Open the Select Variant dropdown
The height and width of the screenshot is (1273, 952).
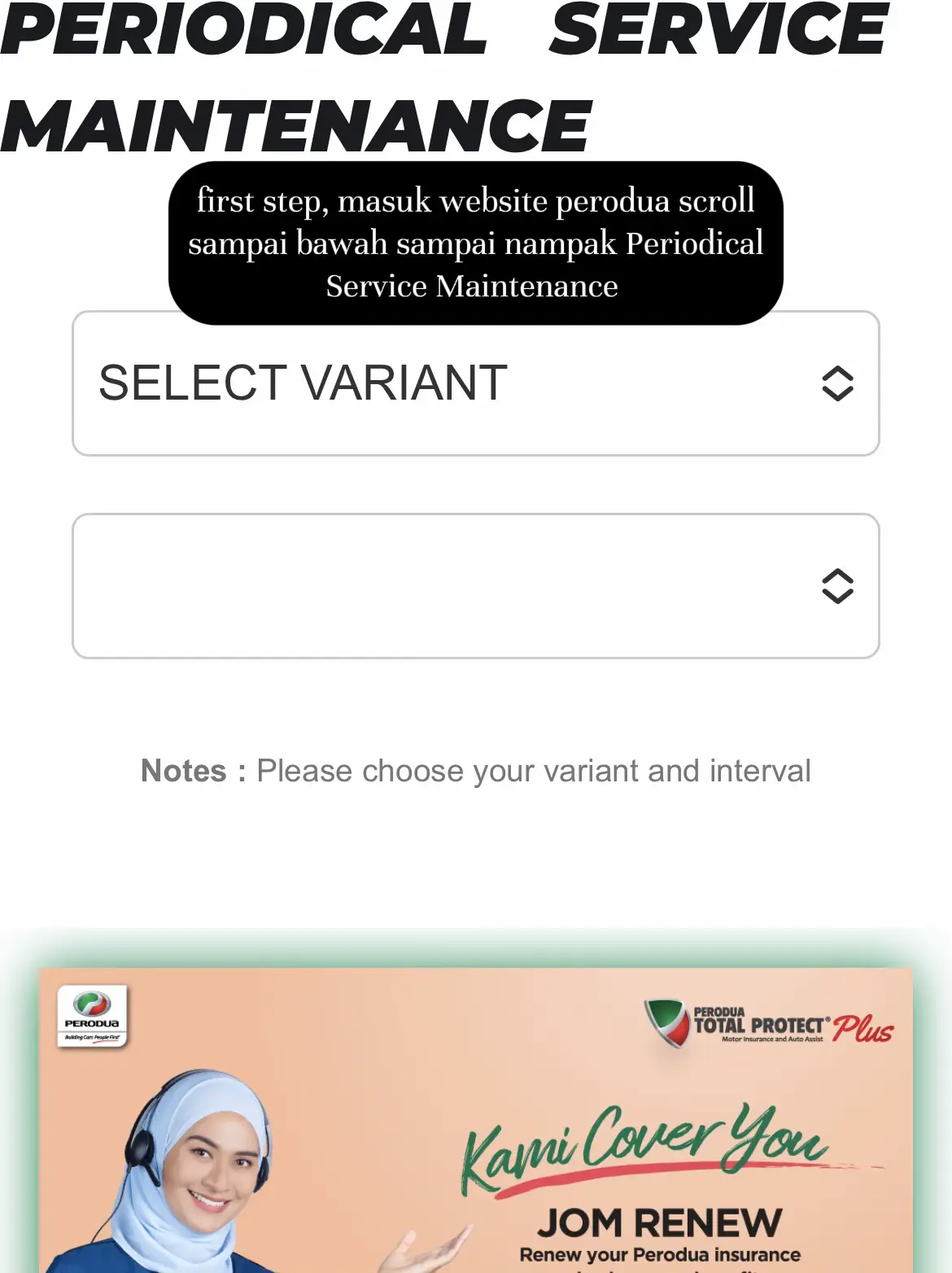click(475, 383)
